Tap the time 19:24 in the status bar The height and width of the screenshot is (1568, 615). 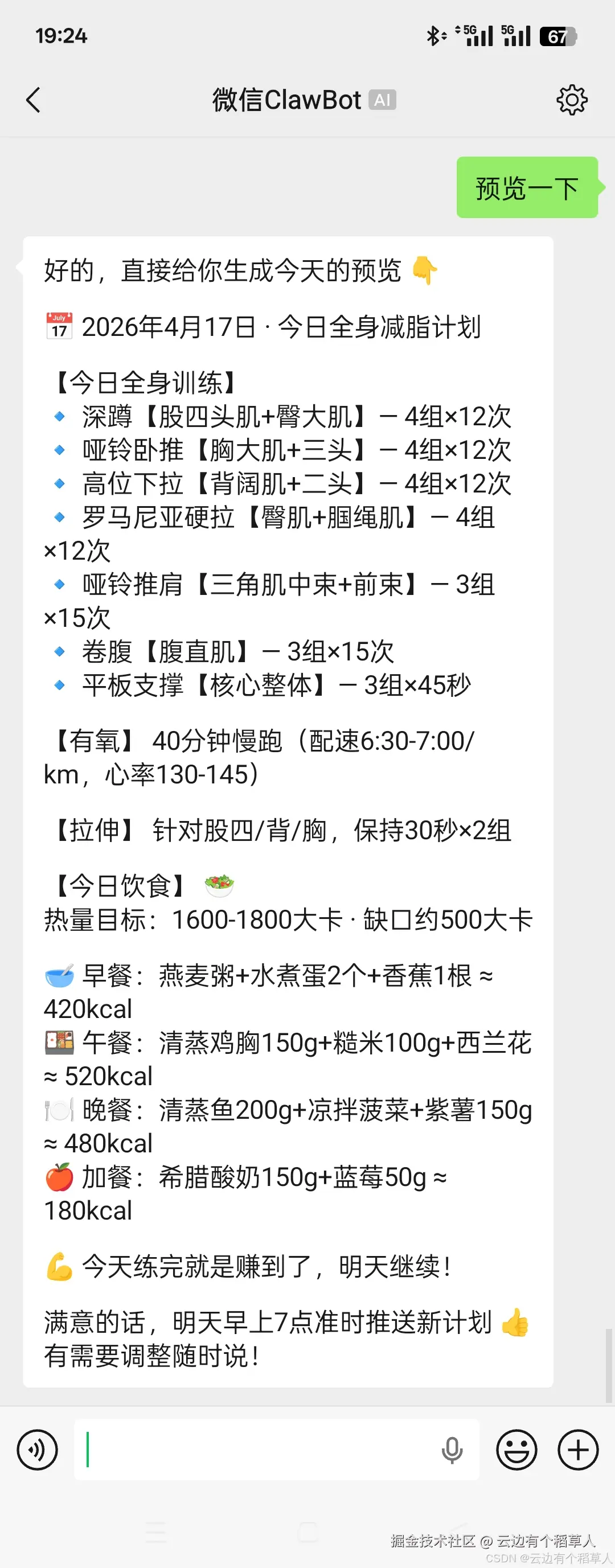(x=61, y=36)
